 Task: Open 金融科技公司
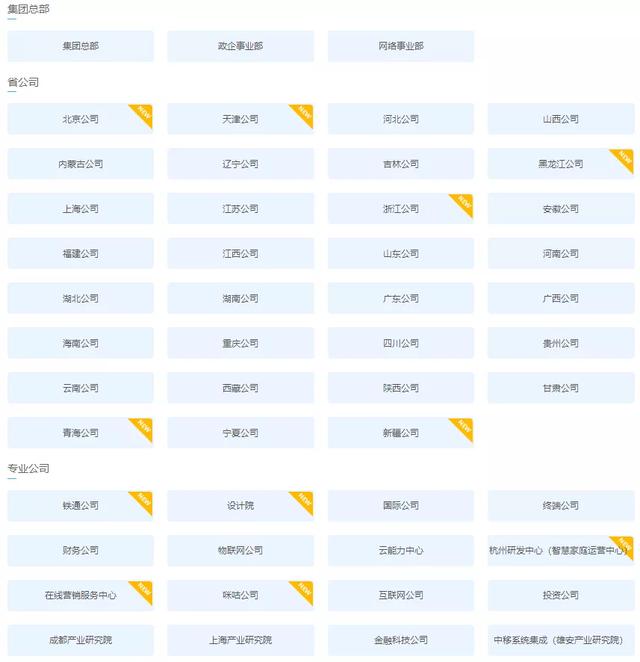pos(400,640)
